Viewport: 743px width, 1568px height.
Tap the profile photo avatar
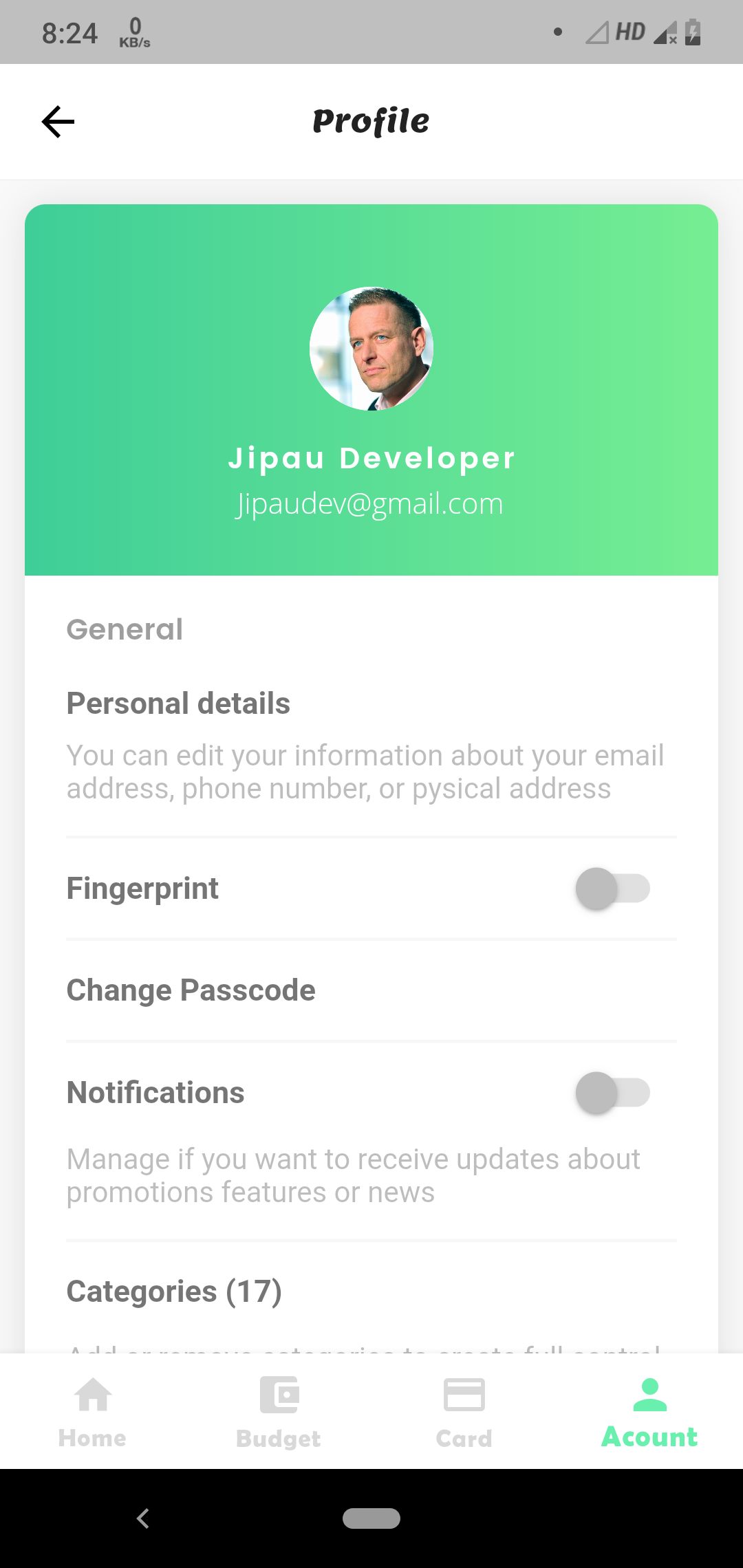pos(371,349)
